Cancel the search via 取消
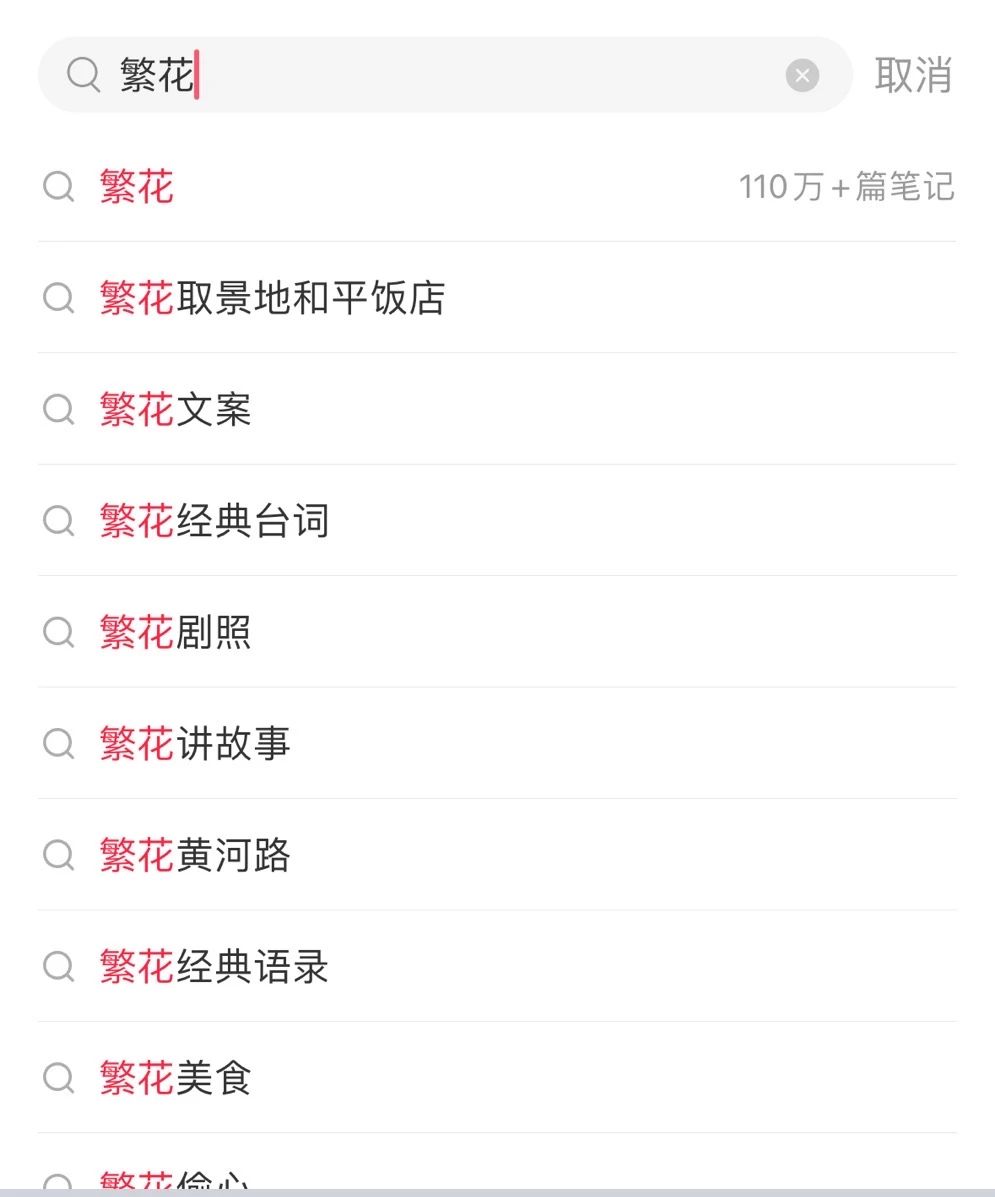 click(912, 75)
